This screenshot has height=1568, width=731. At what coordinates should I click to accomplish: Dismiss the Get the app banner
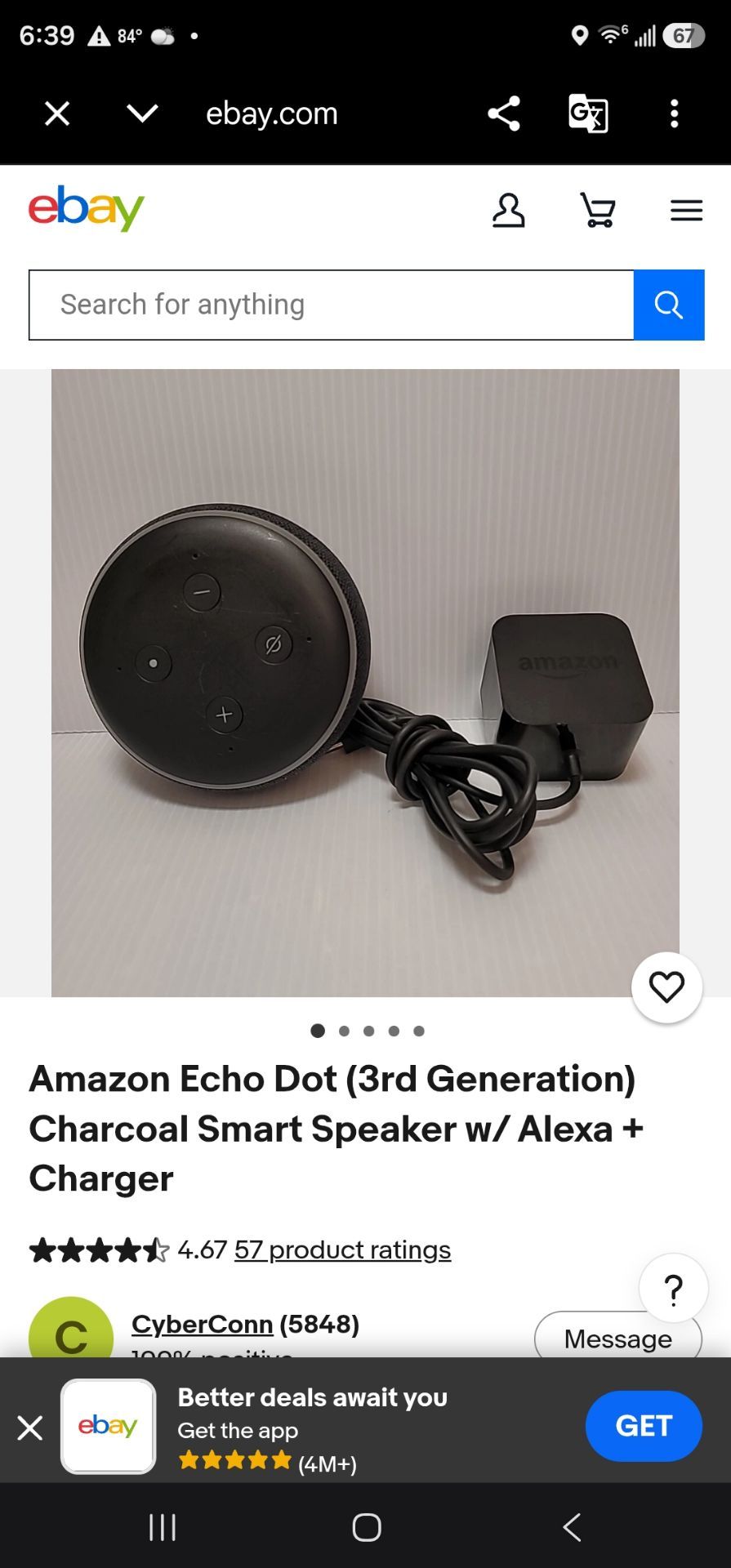[30, 1428]
